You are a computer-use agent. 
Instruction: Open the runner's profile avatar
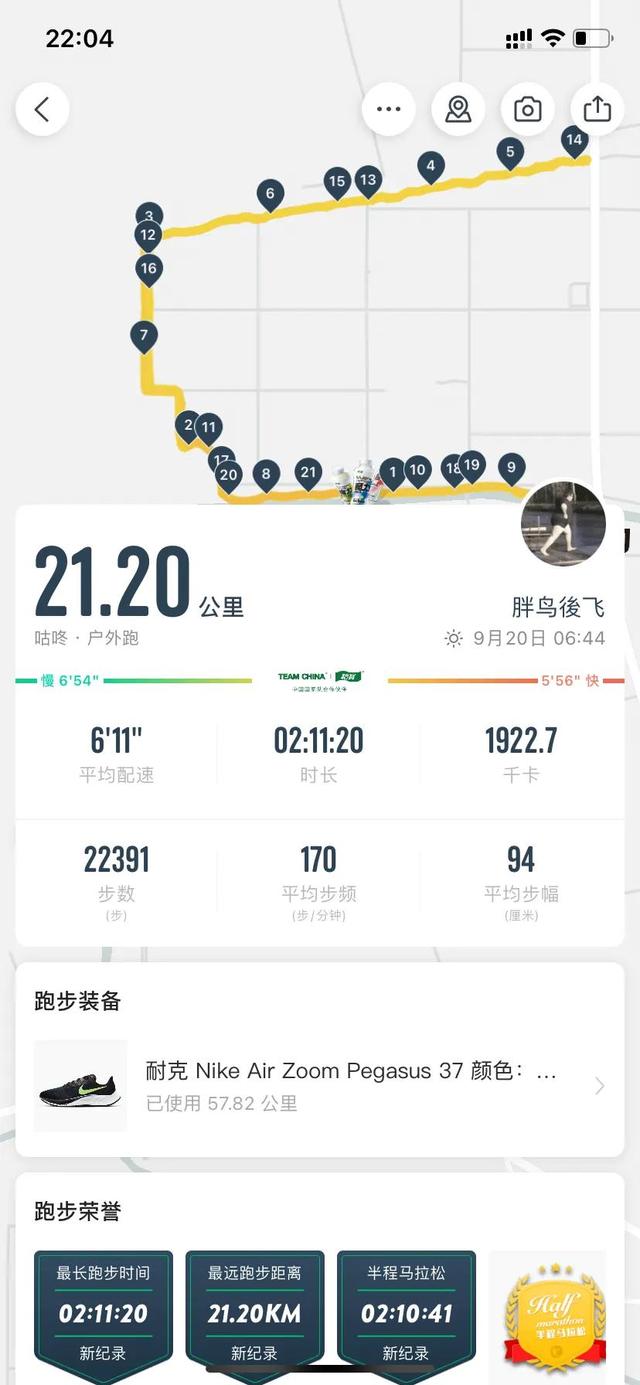564,523
